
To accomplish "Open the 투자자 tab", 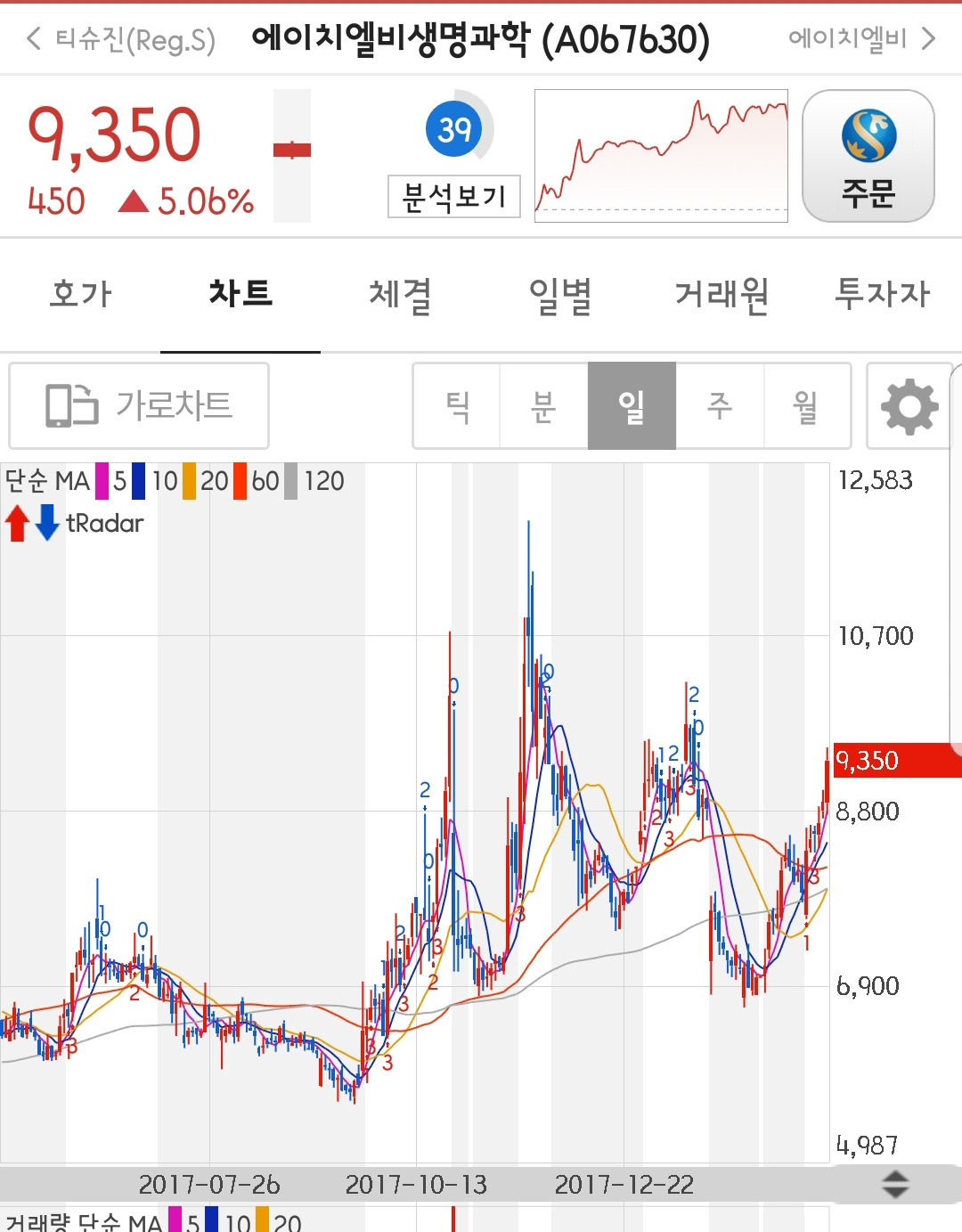I will tap(882, 294).
